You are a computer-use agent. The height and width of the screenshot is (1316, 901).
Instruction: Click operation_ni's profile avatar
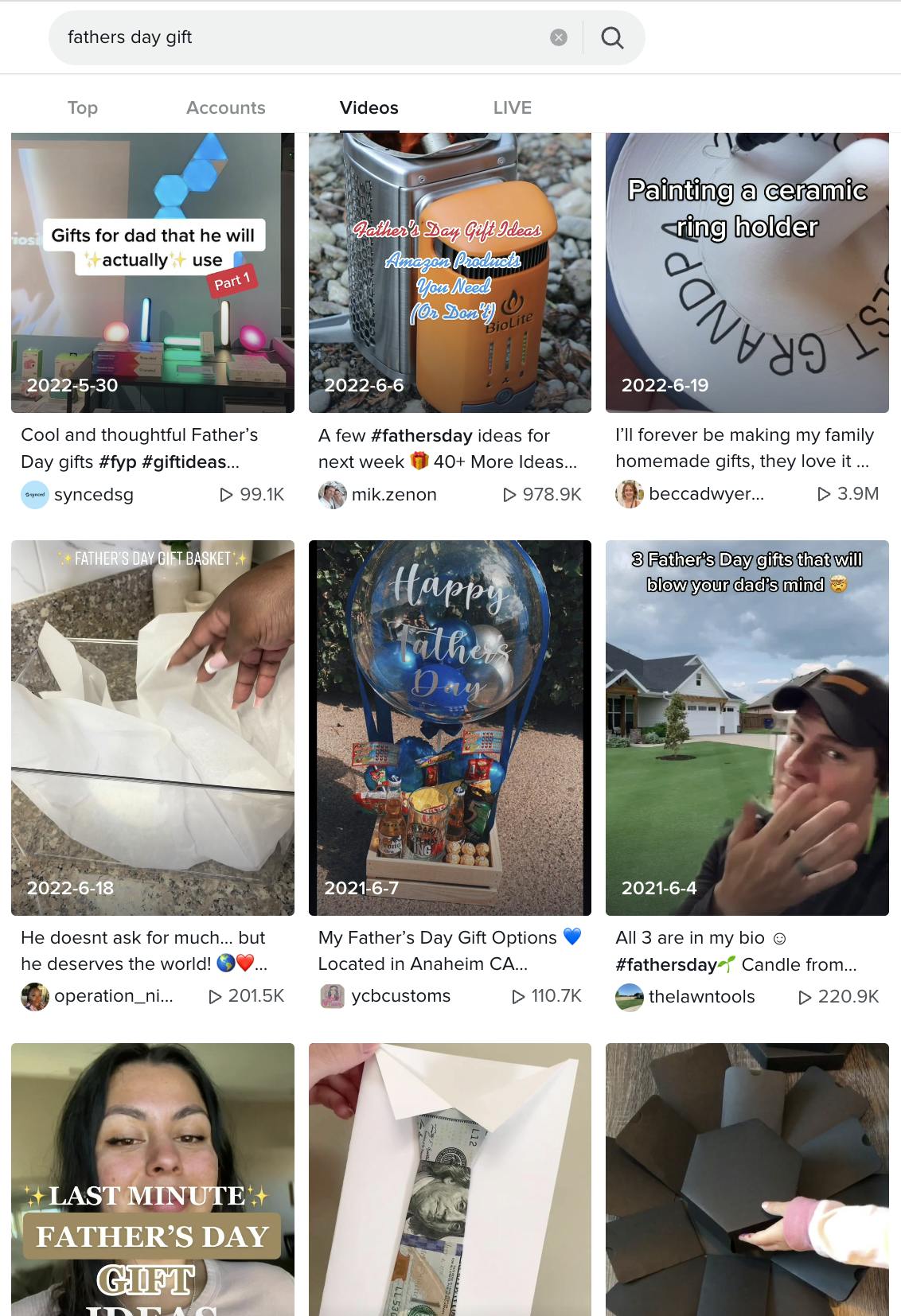34,995
